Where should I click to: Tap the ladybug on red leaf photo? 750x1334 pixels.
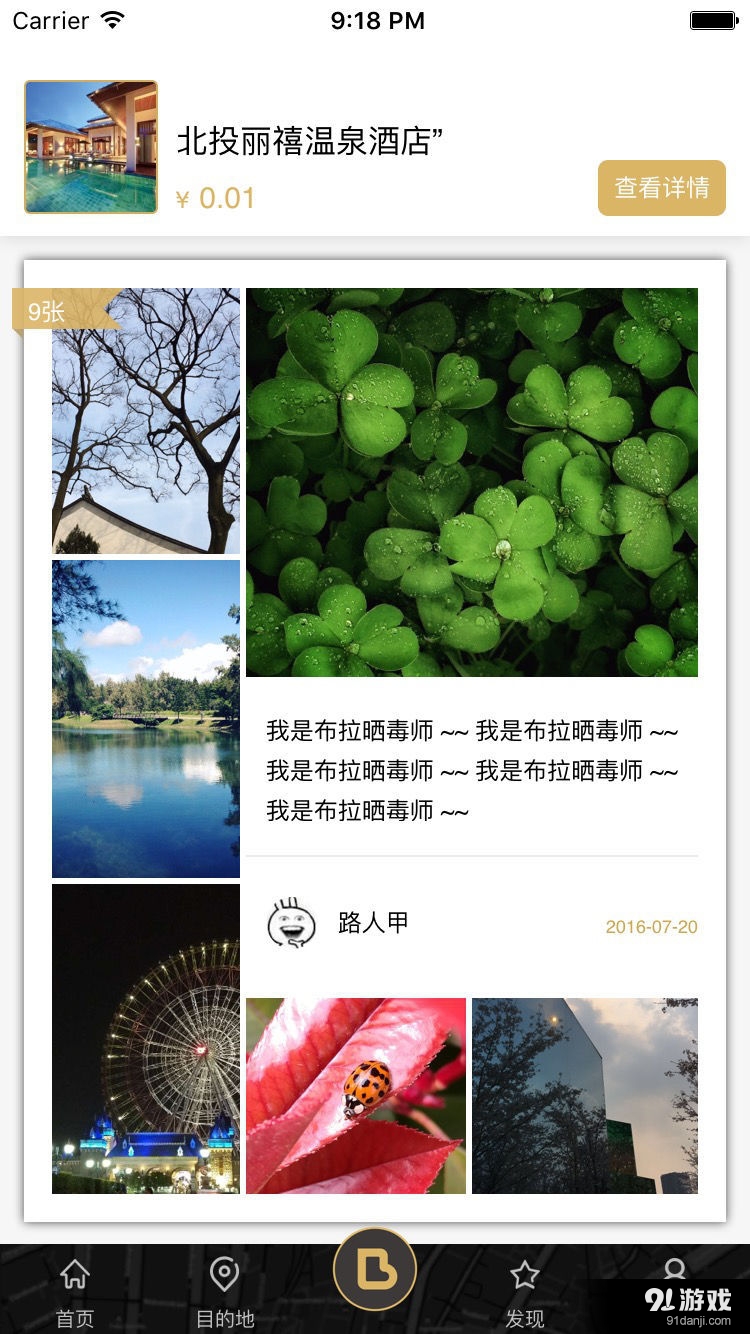point(356,1095)
